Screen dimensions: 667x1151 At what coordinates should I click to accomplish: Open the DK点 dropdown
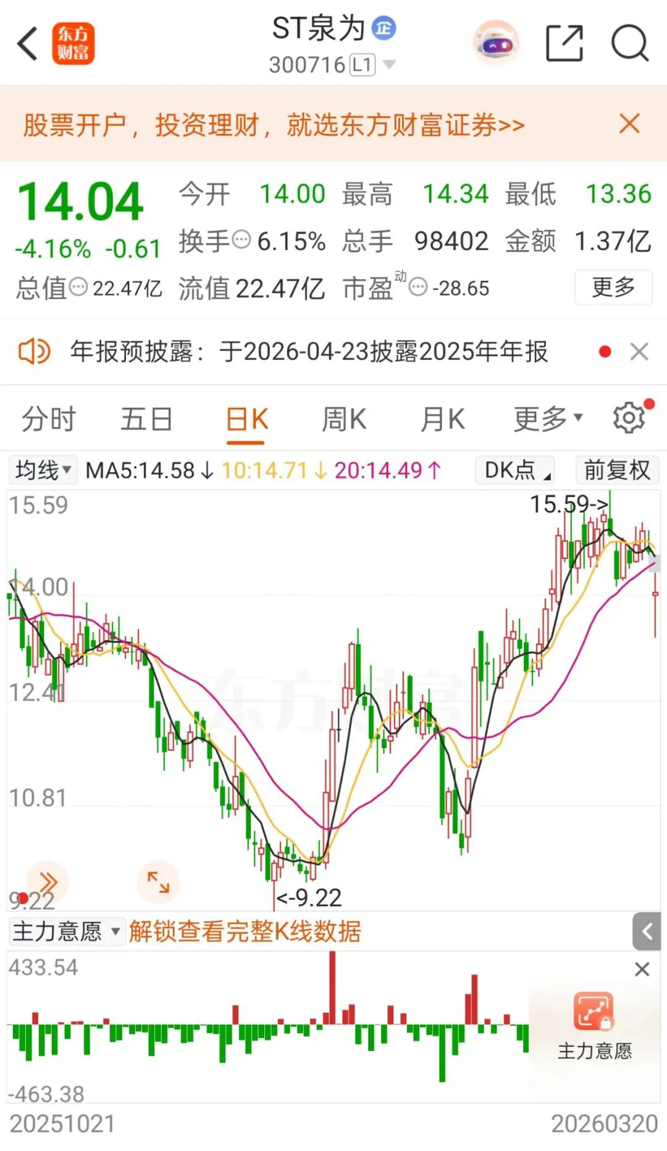pyautogui.click(x=518, y=470)
